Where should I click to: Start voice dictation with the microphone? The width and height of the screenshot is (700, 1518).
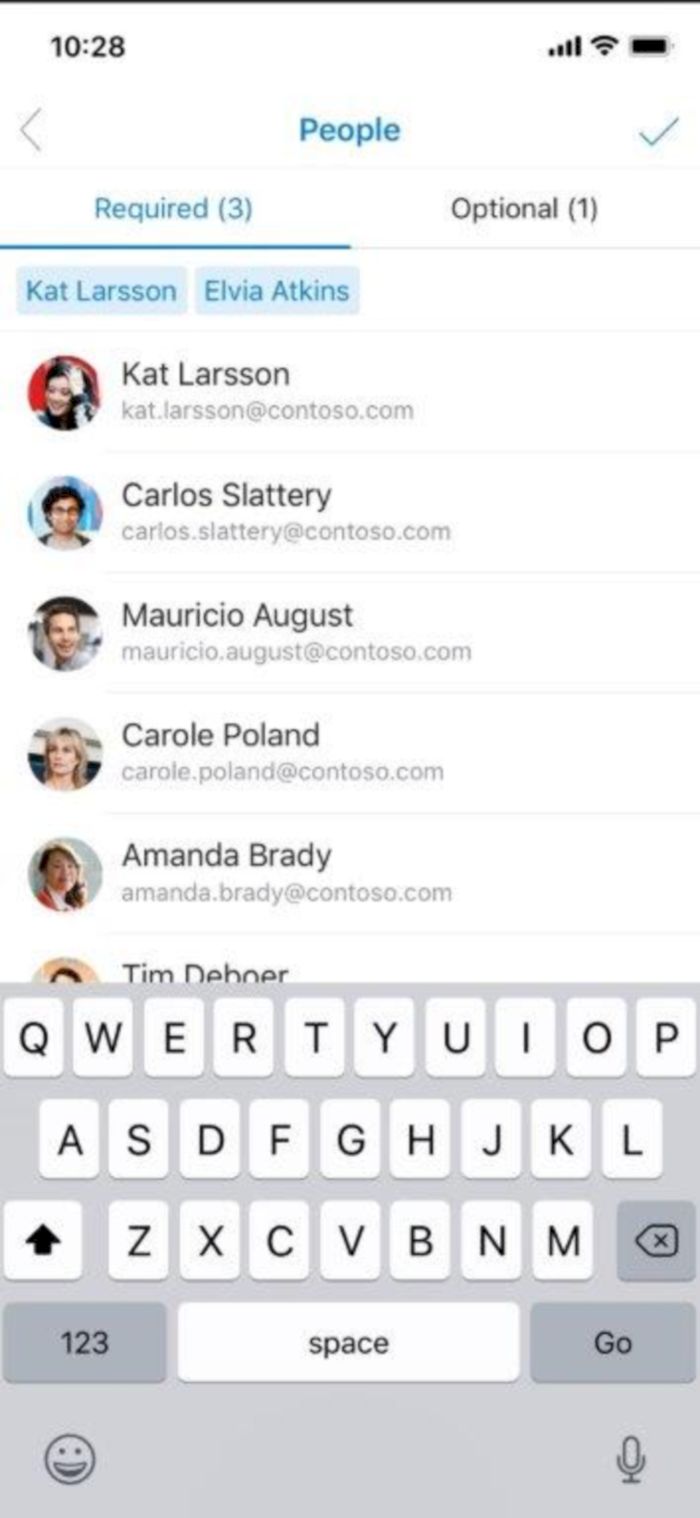(630, 1460)
